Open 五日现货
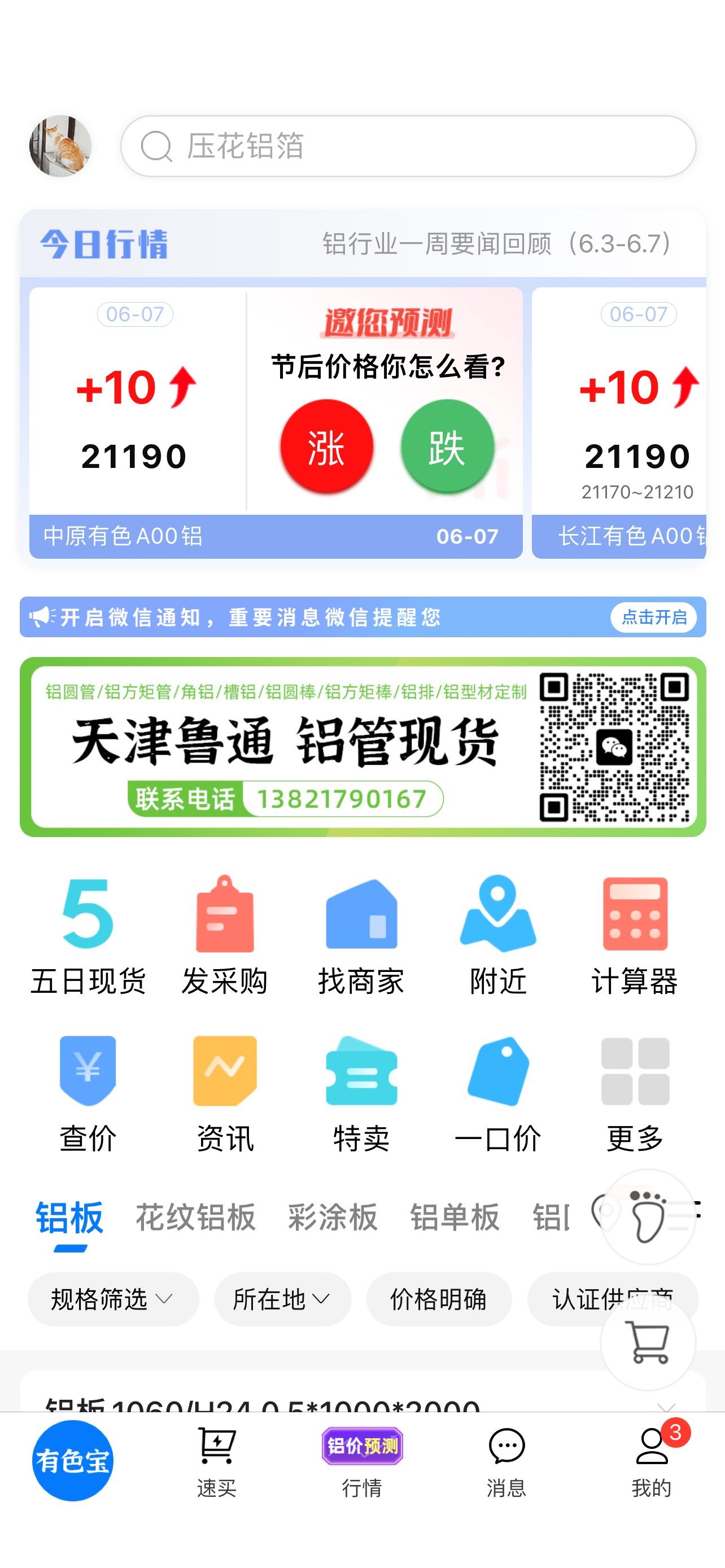725x1568 pixels. pyautogui.click(x=88, y=935)
